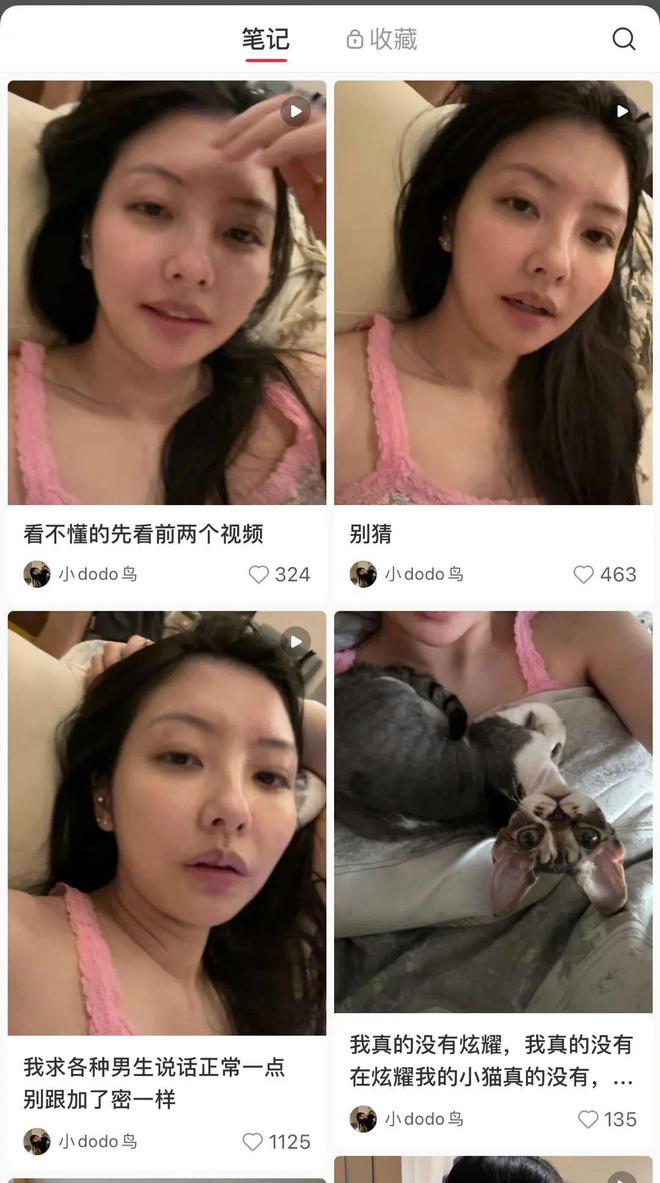660x1183 pixels.
Task: Switch to the 收藏 tab
Action: (x=382, y=39)
